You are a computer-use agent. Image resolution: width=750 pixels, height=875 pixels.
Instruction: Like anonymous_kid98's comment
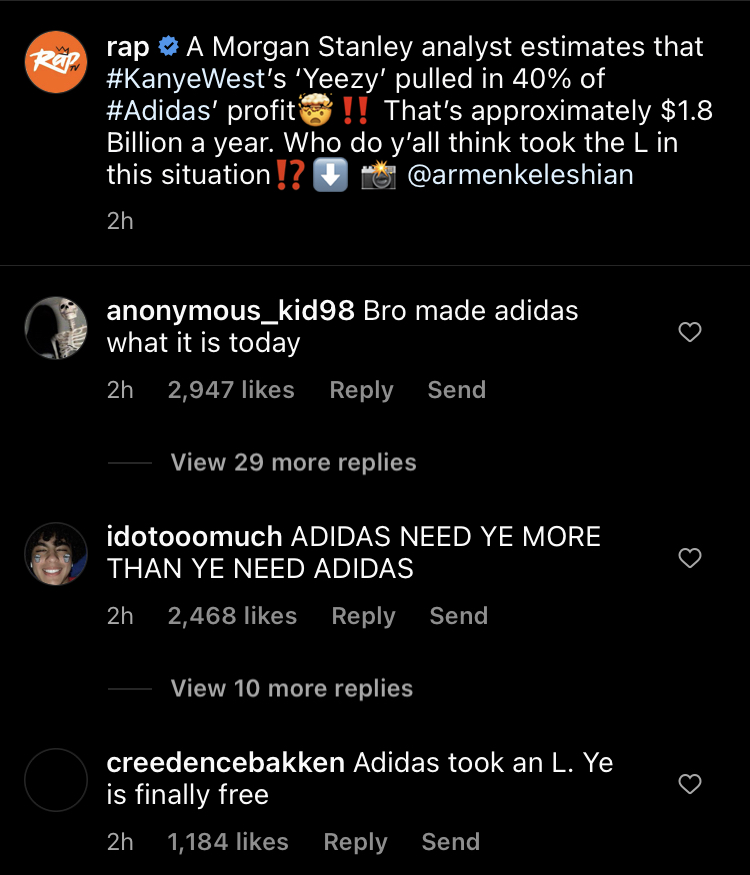[x=690, y=332]
